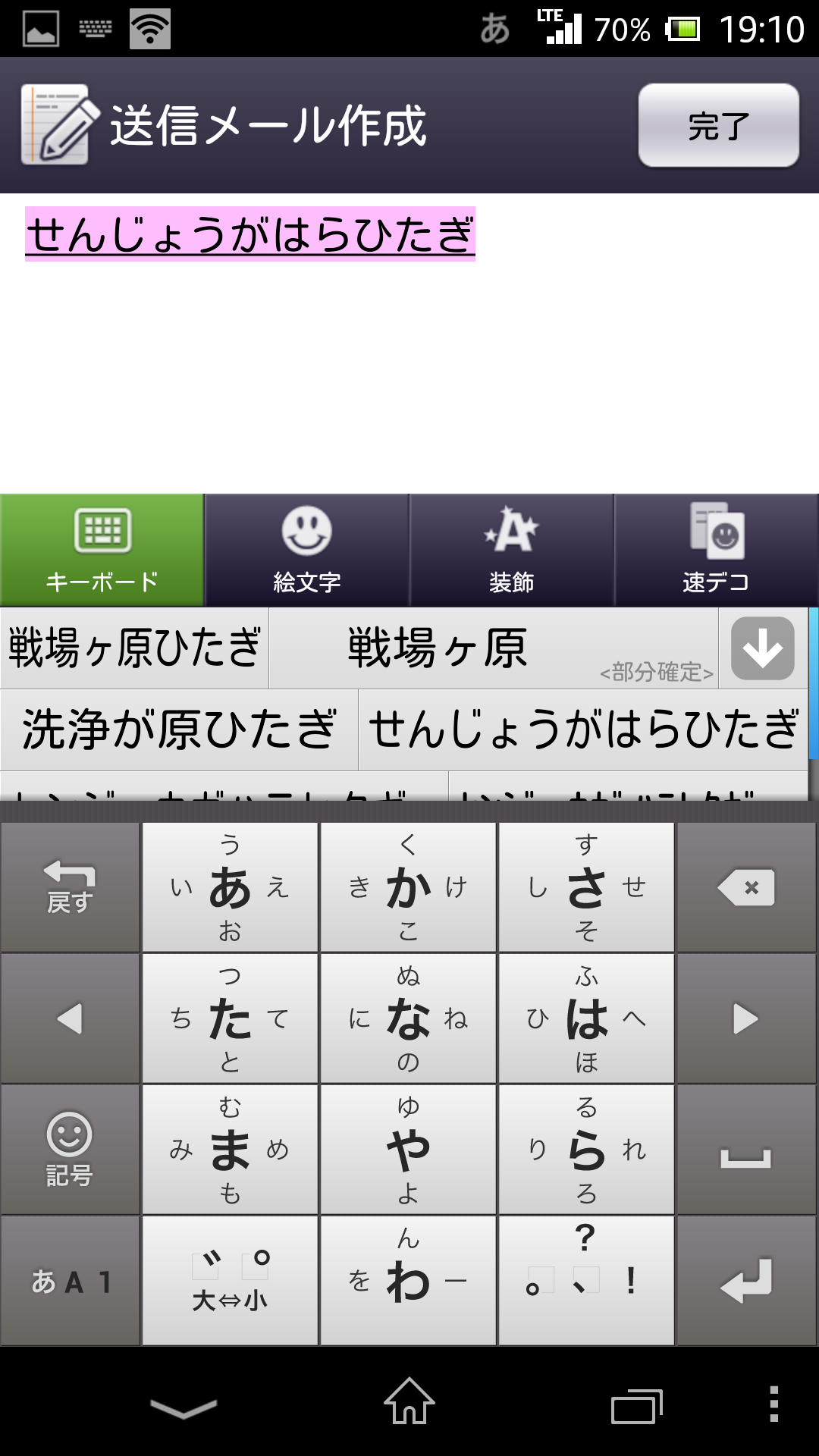Screen dimensions: 819x1456
Task: Move the cursor left with the arrow key
Action: point(70,1018)
